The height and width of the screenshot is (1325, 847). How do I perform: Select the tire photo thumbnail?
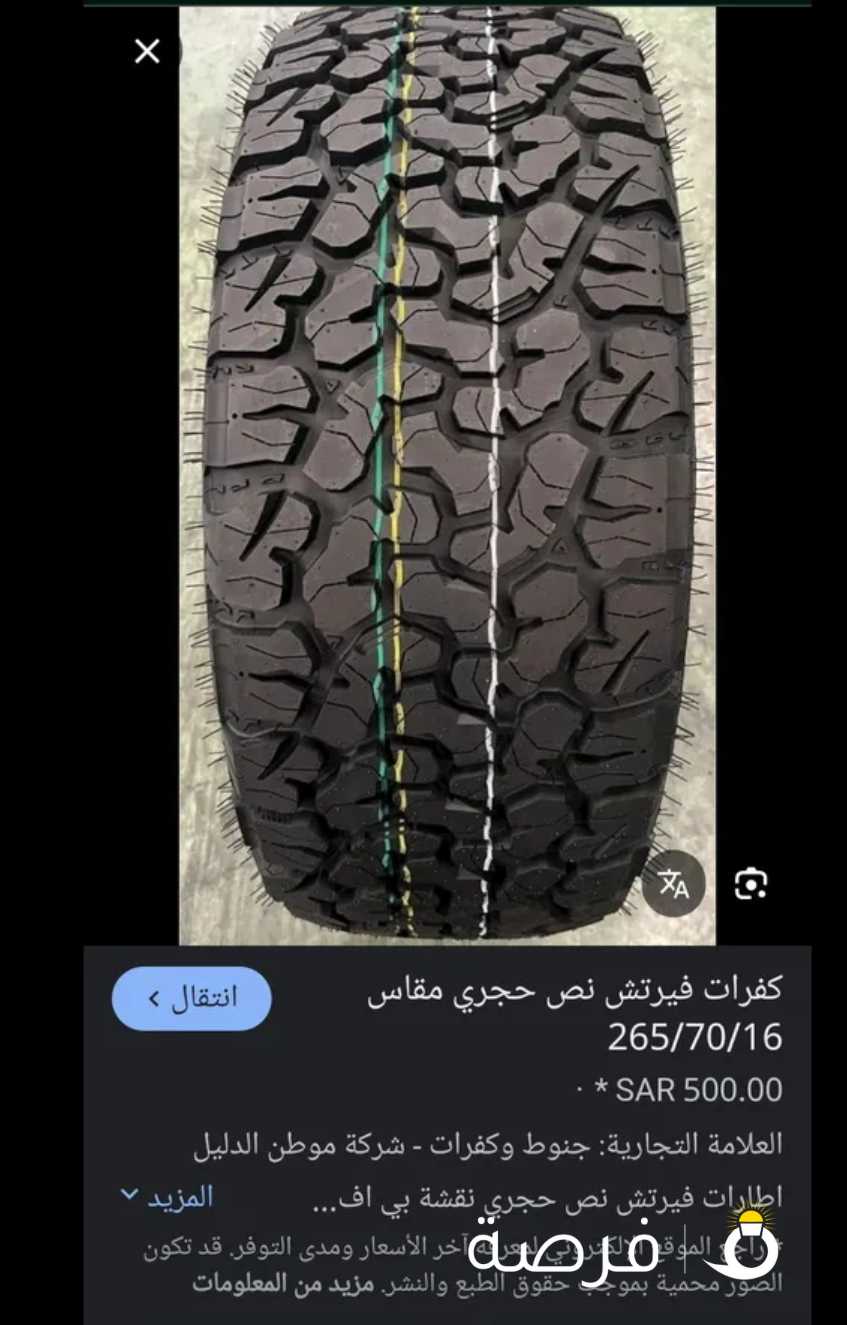(x=448, y=470)
